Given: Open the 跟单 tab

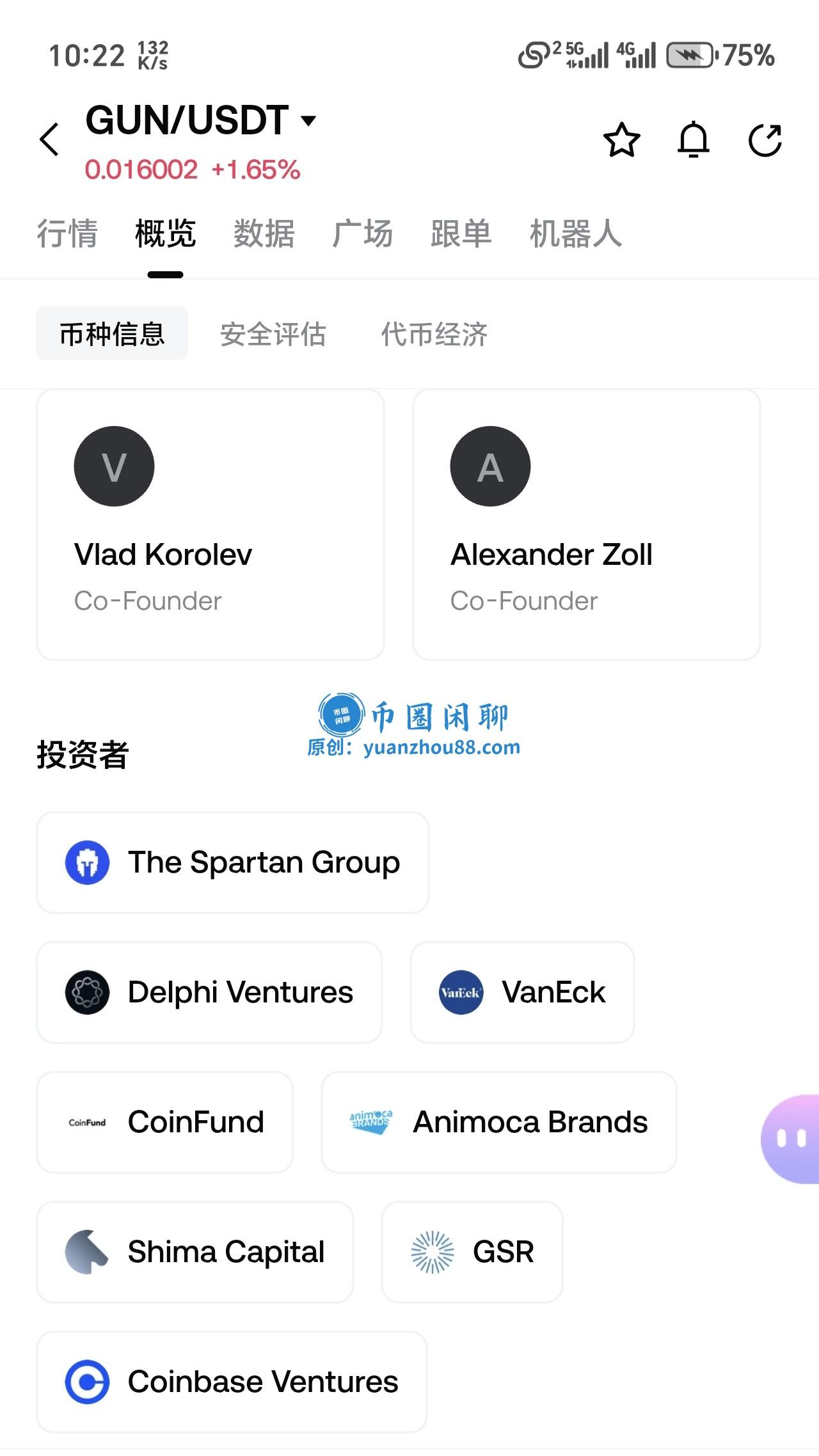Looking at the screenshot, I should (x=461, y=233).
